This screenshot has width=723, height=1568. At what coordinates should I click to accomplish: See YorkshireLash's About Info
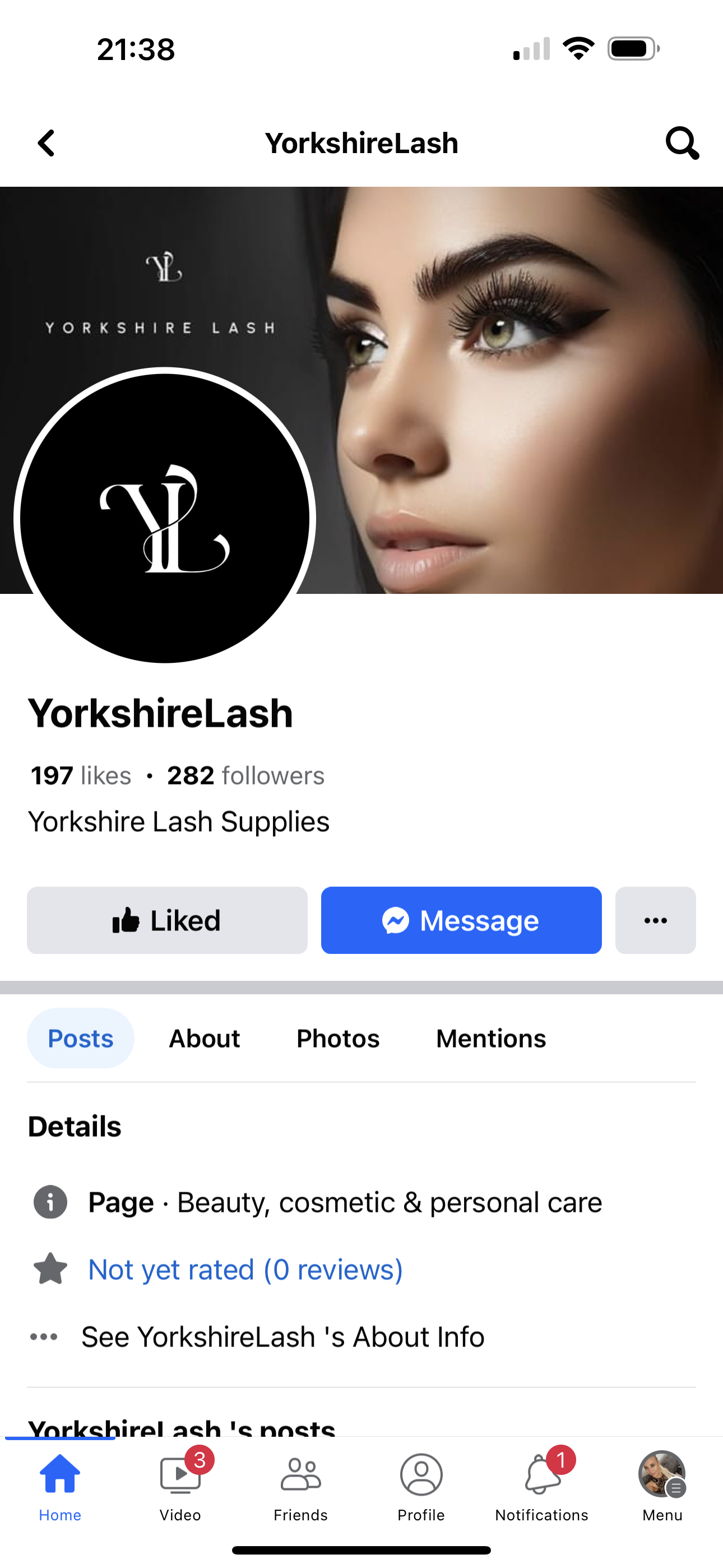[282, 1338]
